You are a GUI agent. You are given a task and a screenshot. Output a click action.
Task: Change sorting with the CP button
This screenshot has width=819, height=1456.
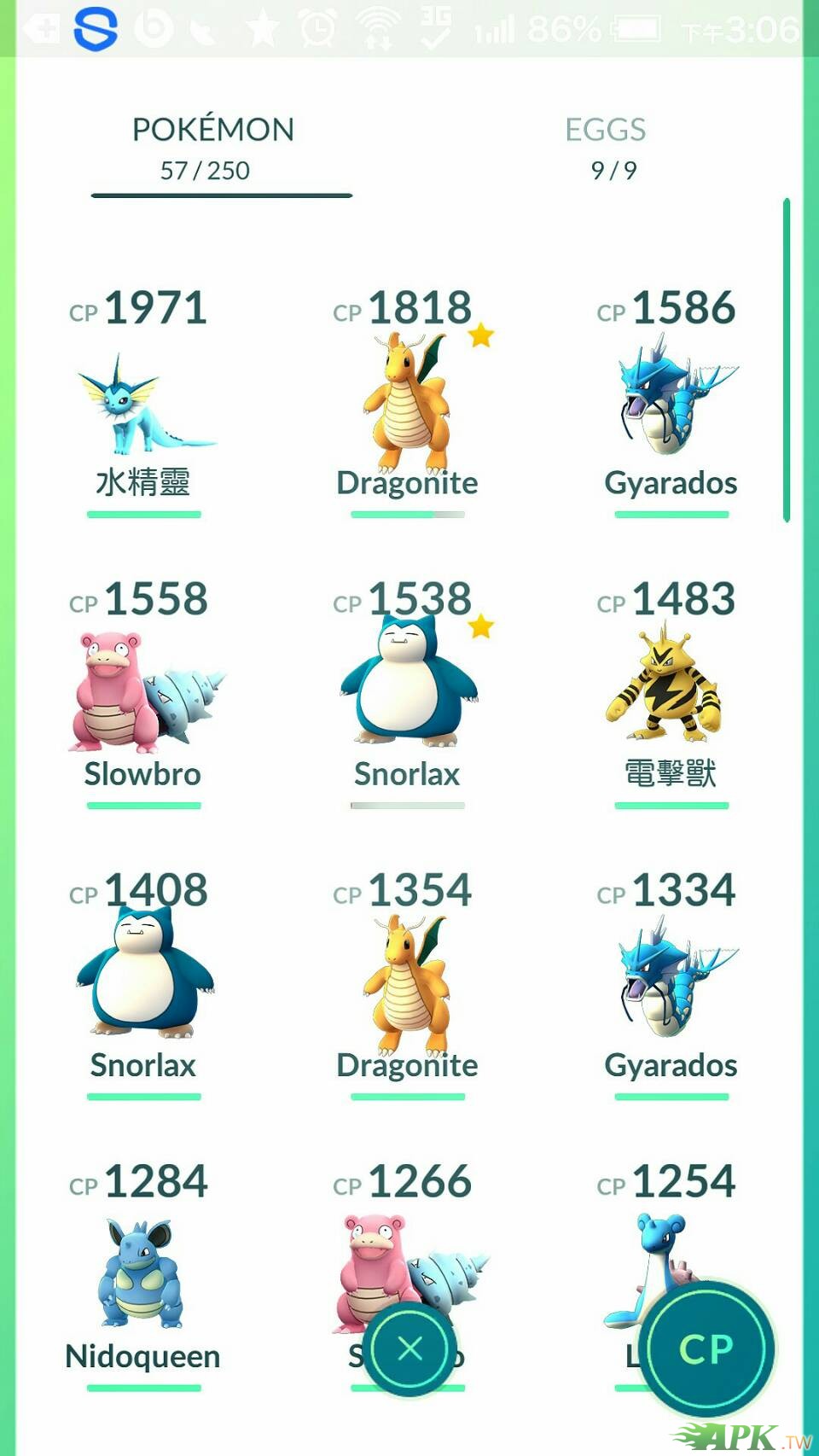click(x=706, y=1349)
